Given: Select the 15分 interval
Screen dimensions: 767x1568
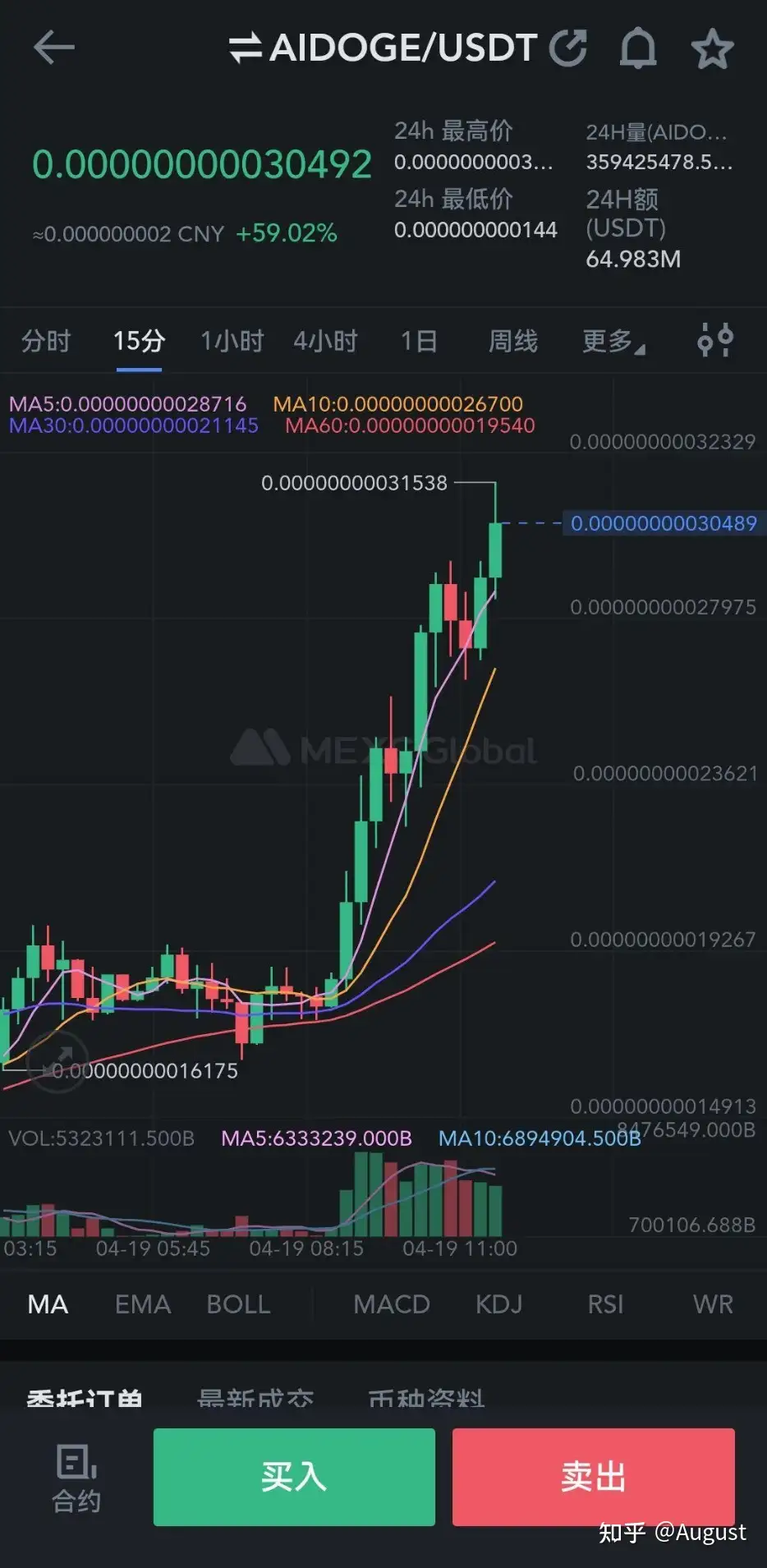Looking at the screenshot, I should point(139,341).
